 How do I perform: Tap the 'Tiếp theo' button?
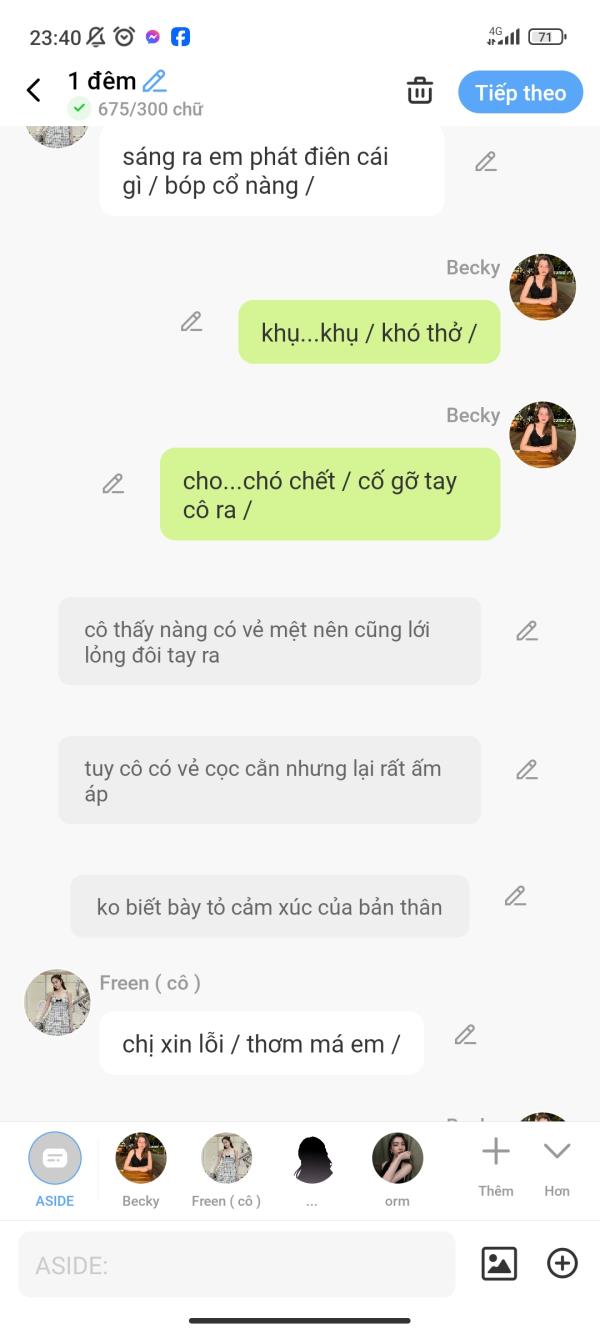coord(520,93)
